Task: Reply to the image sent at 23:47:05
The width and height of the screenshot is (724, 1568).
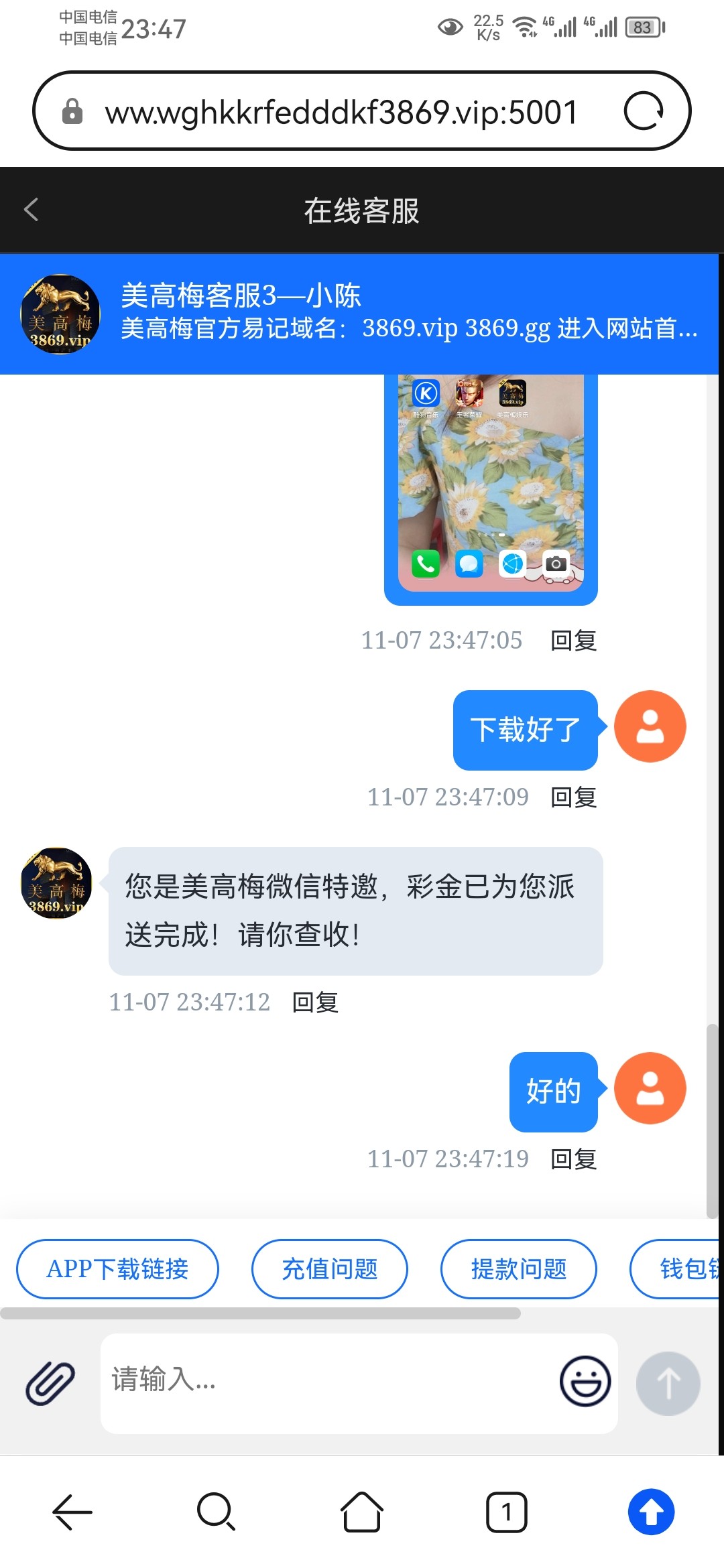Action: tap(573, 641)
